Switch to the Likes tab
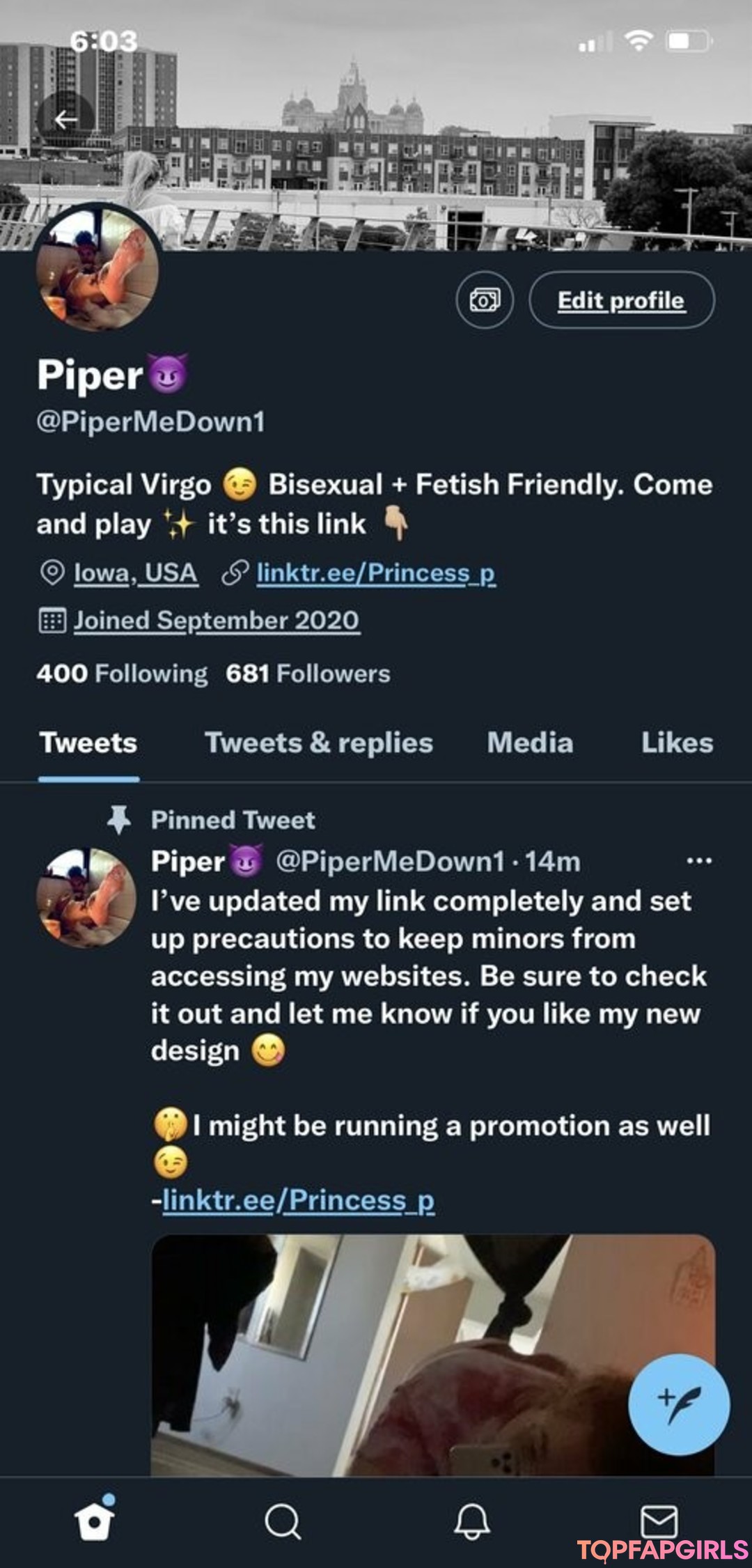This screenshot has height=1568, width=752. tap(677, 743)
